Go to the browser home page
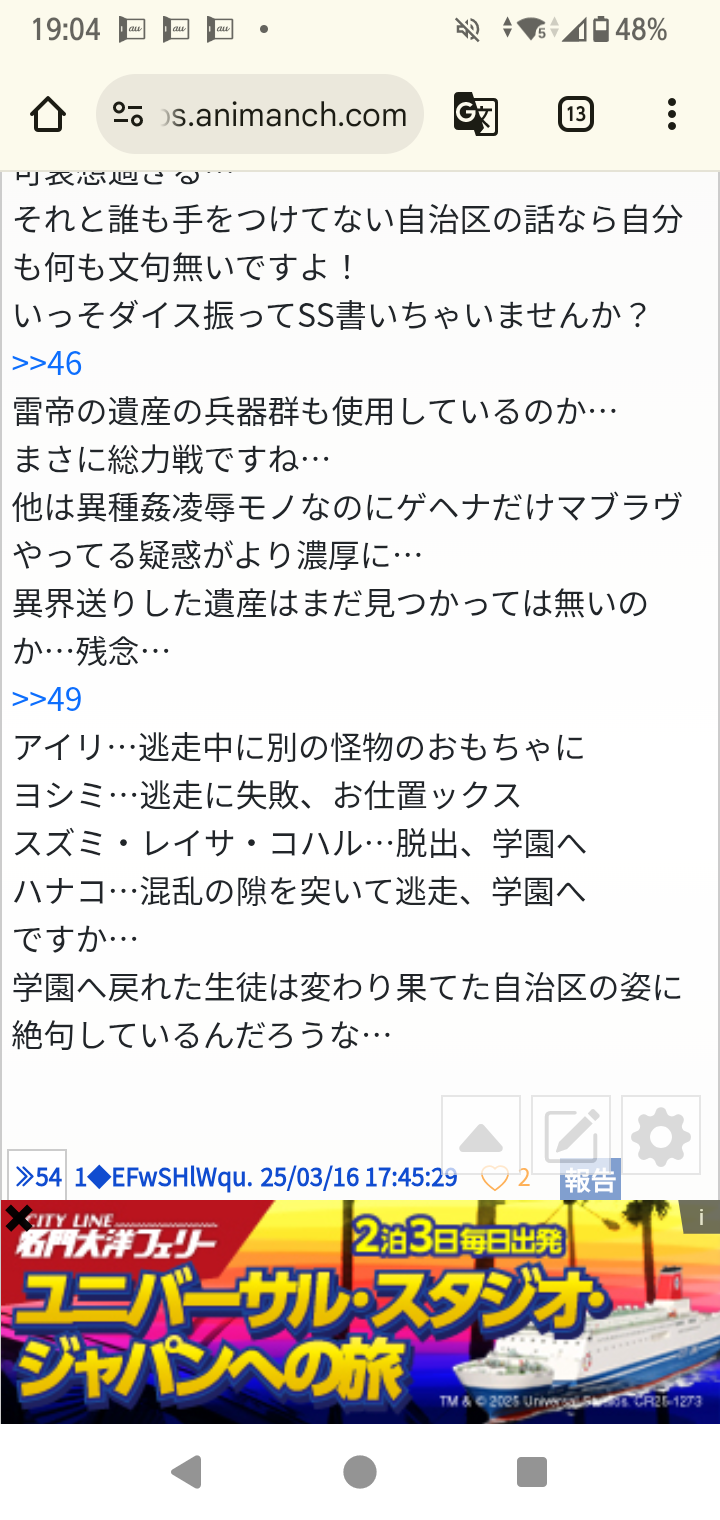Image resolution: width=720 pixels, height=1520 pixels. pyautogui.click(x=48, y=114)
